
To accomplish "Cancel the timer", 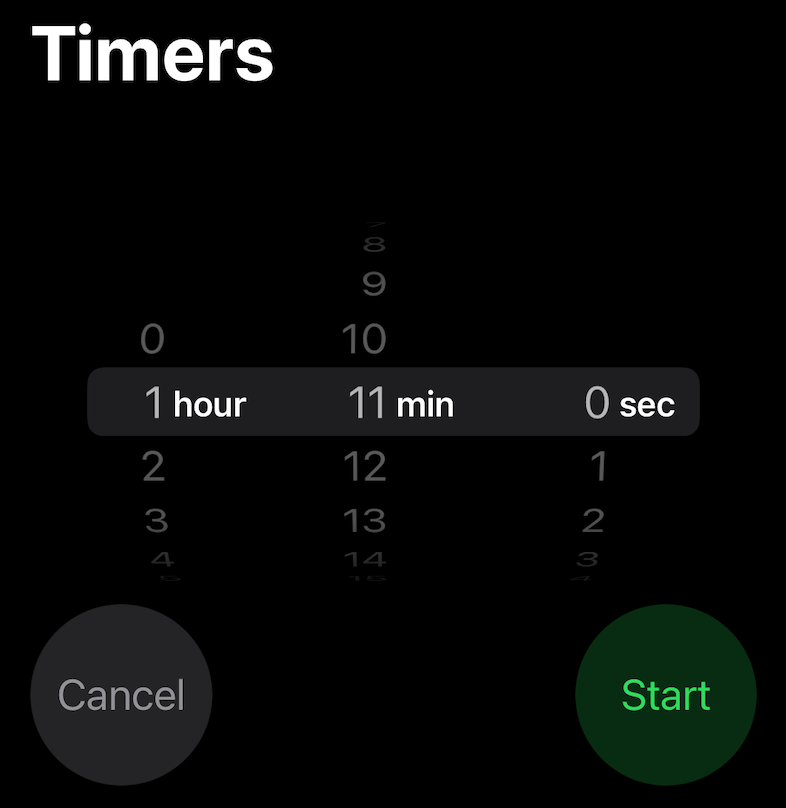I will point(121,694).
